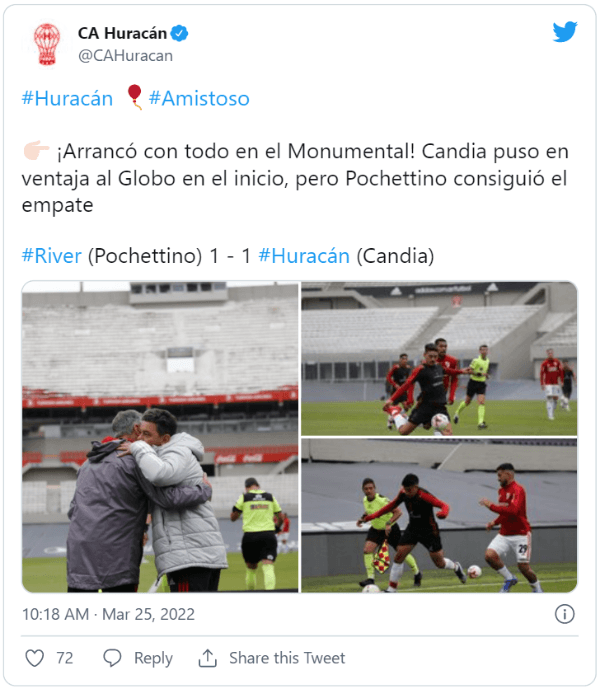Open the #Huracán hashtag beside the score
Viewport: 600px width, 689px height.
(304, 256)
